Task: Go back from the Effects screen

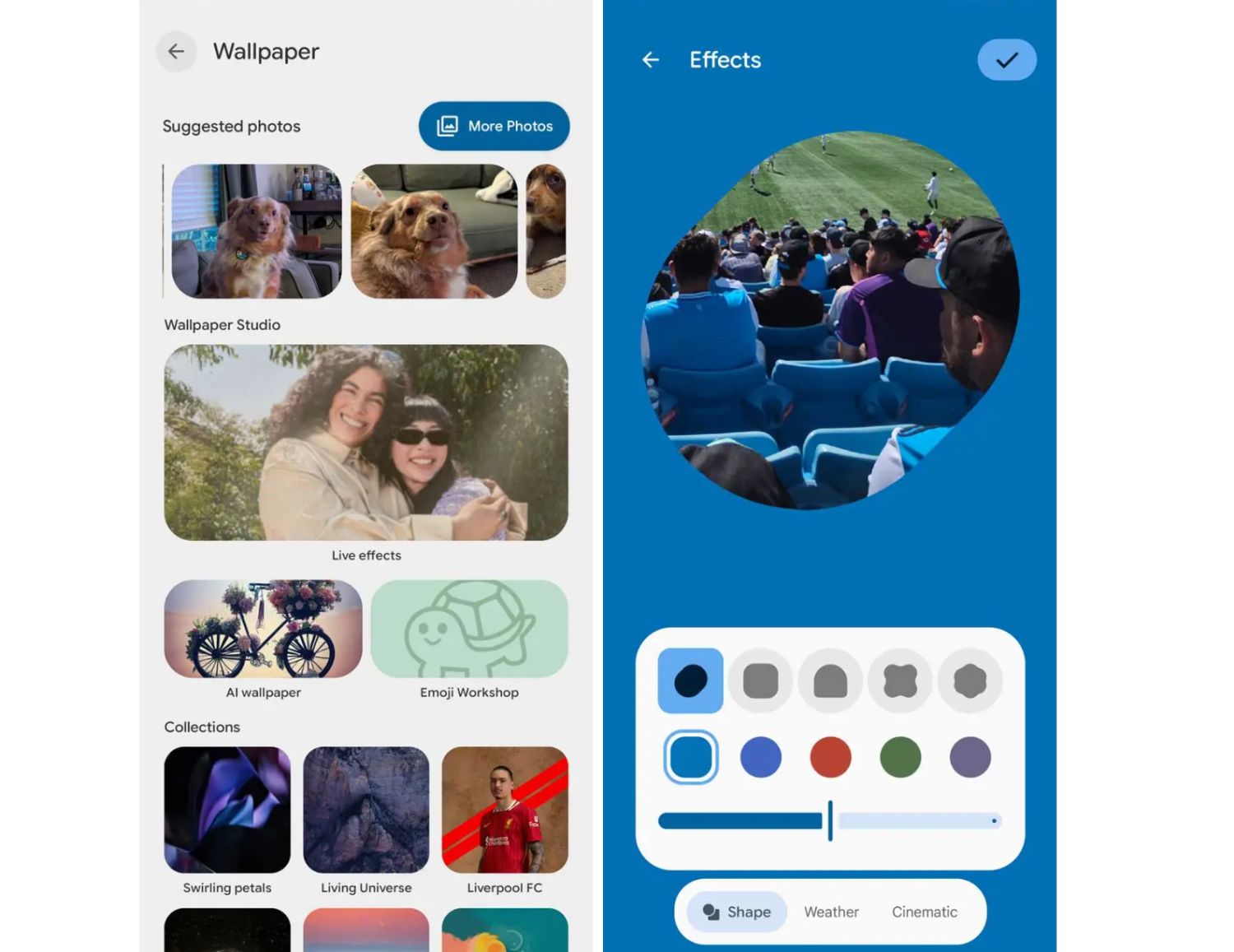Action: pyautogui.click(x=651, y=60)
